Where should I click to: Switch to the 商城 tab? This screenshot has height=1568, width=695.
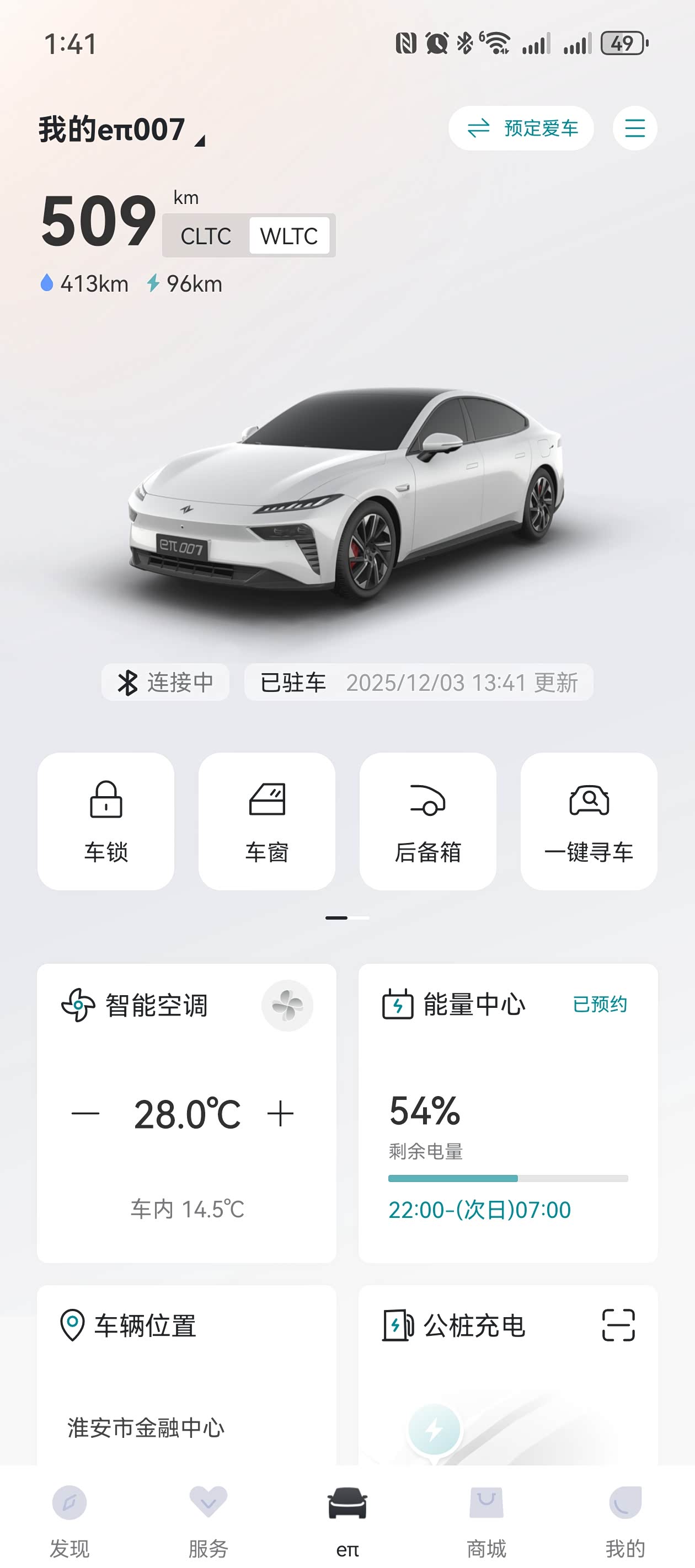coord(486,1520)
